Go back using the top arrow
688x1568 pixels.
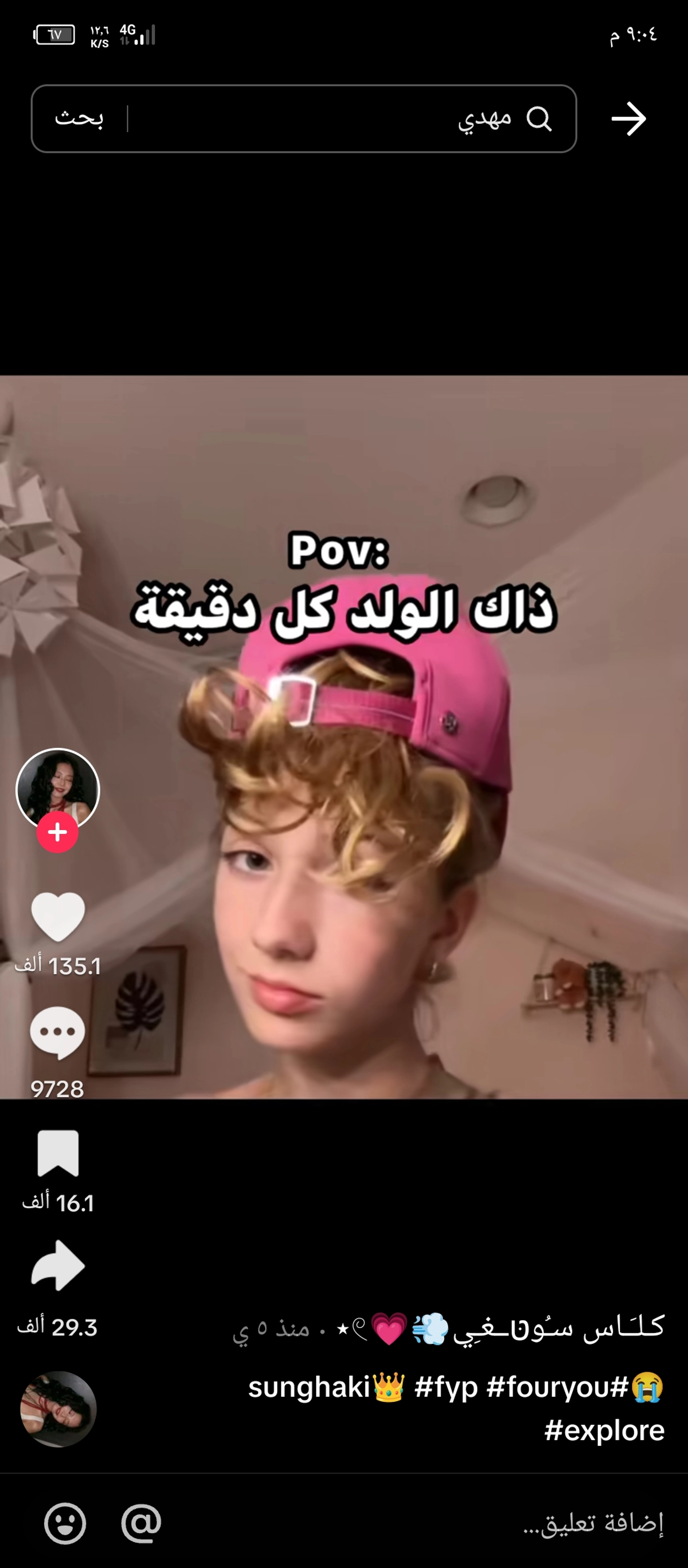628,119
